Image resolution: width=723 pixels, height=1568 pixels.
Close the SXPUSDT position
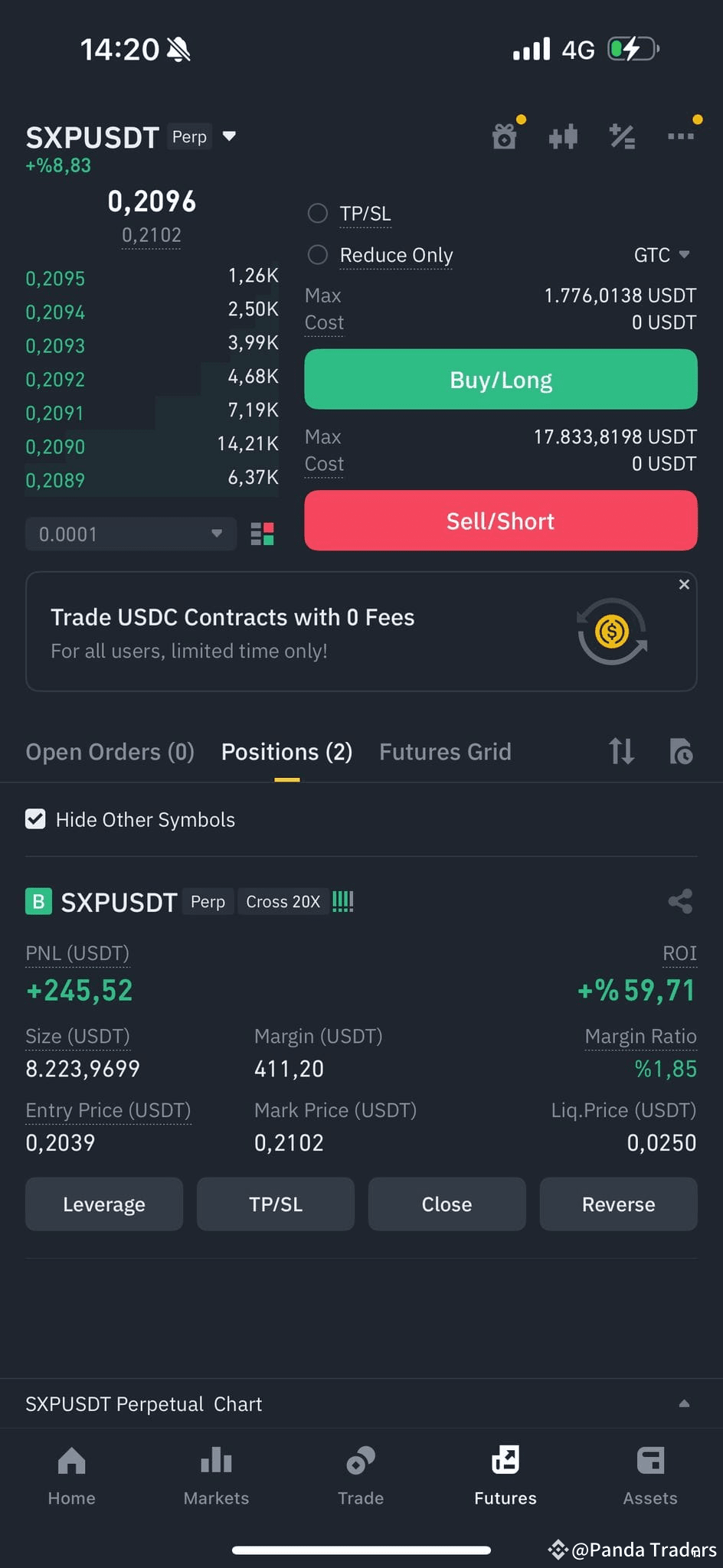pyautogui.click(x=447, y=1204)
